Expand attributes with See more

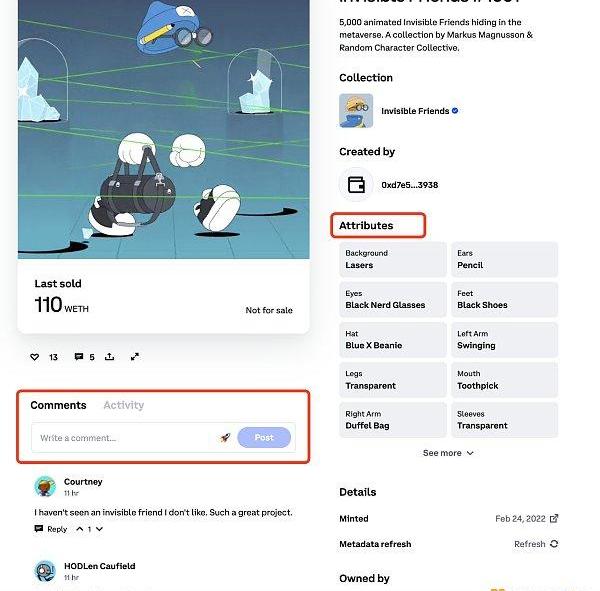[x=448, y=453]
